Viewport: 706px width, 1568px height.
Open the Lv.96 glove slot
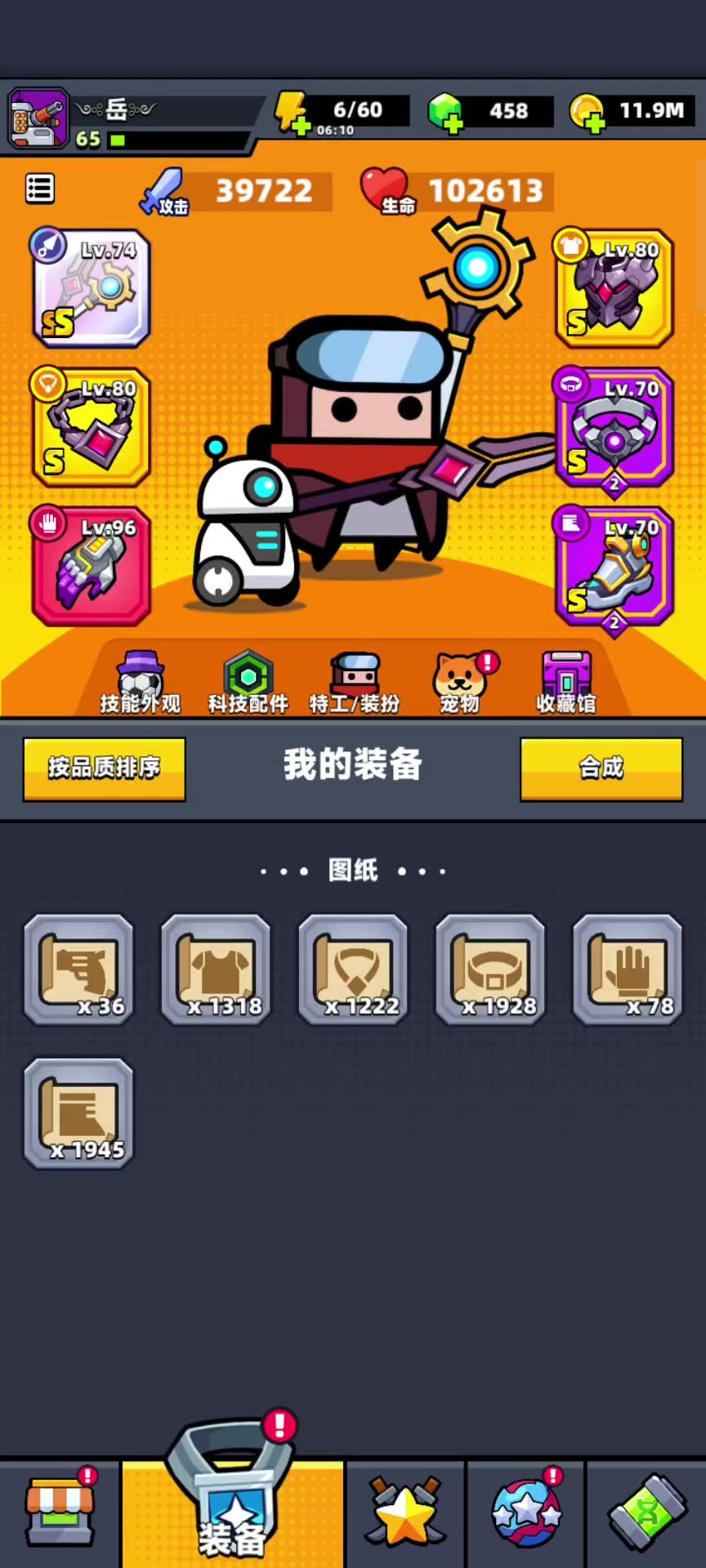91,566
